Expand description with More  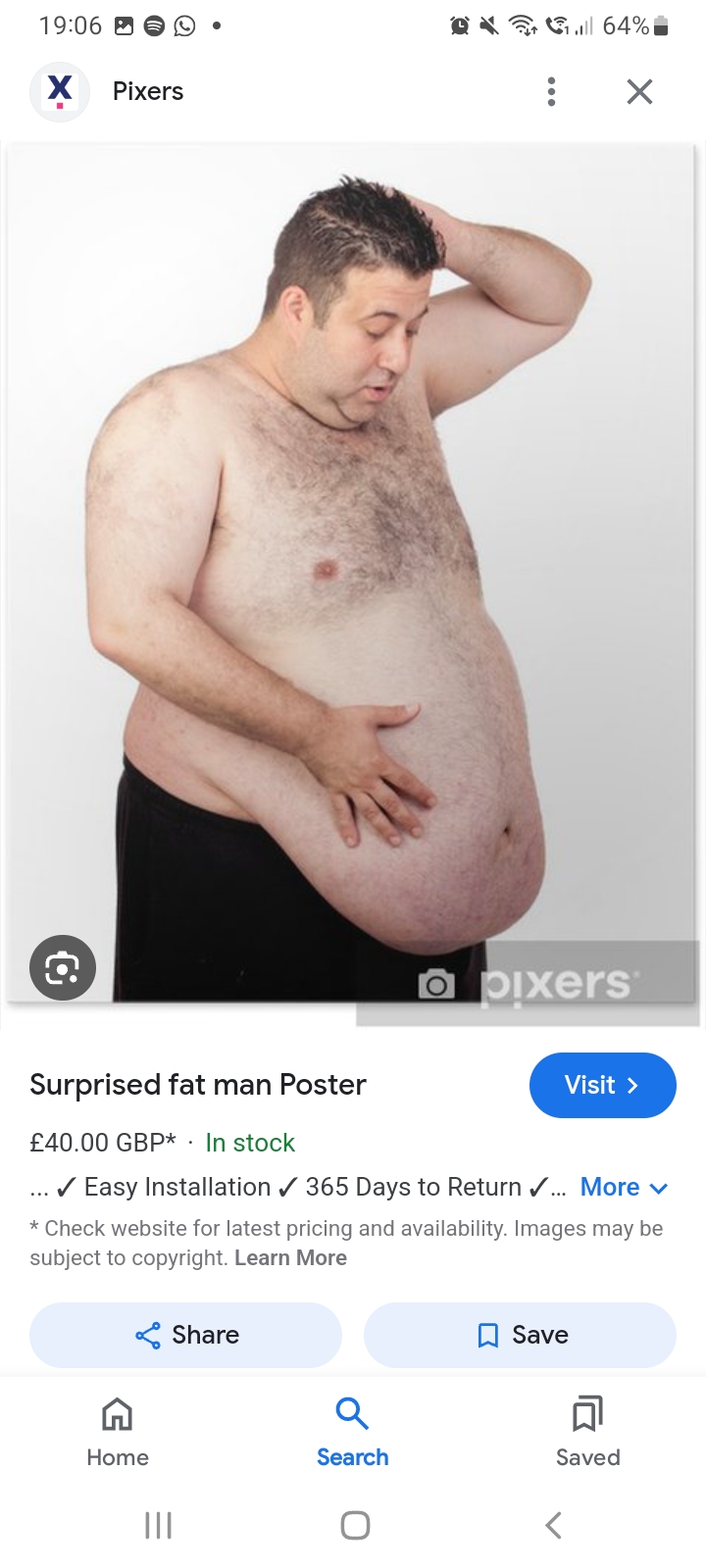point(624,1187)
